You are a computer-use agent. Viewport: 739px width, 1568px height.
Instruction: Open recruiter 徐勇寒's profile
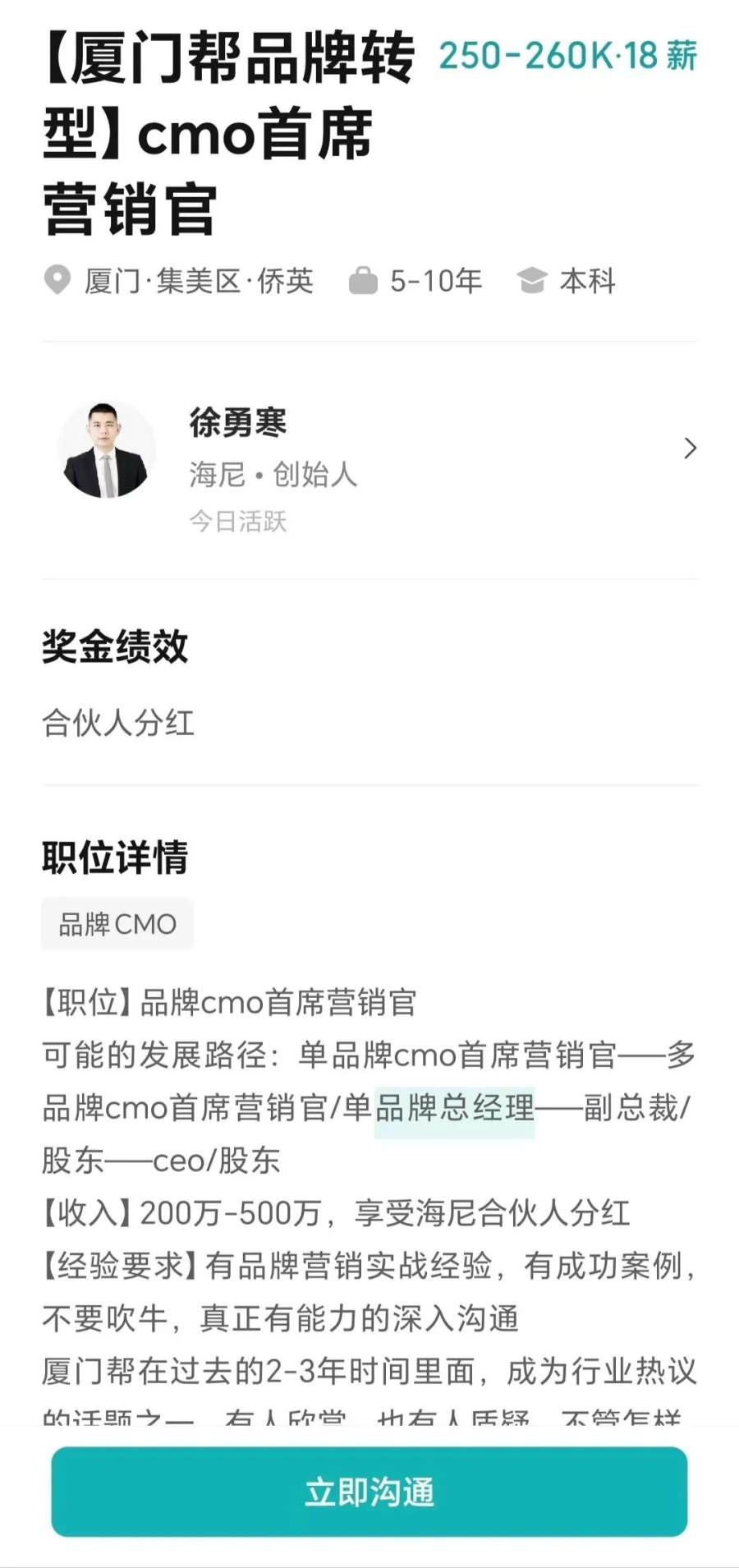[x=369, y=450]
